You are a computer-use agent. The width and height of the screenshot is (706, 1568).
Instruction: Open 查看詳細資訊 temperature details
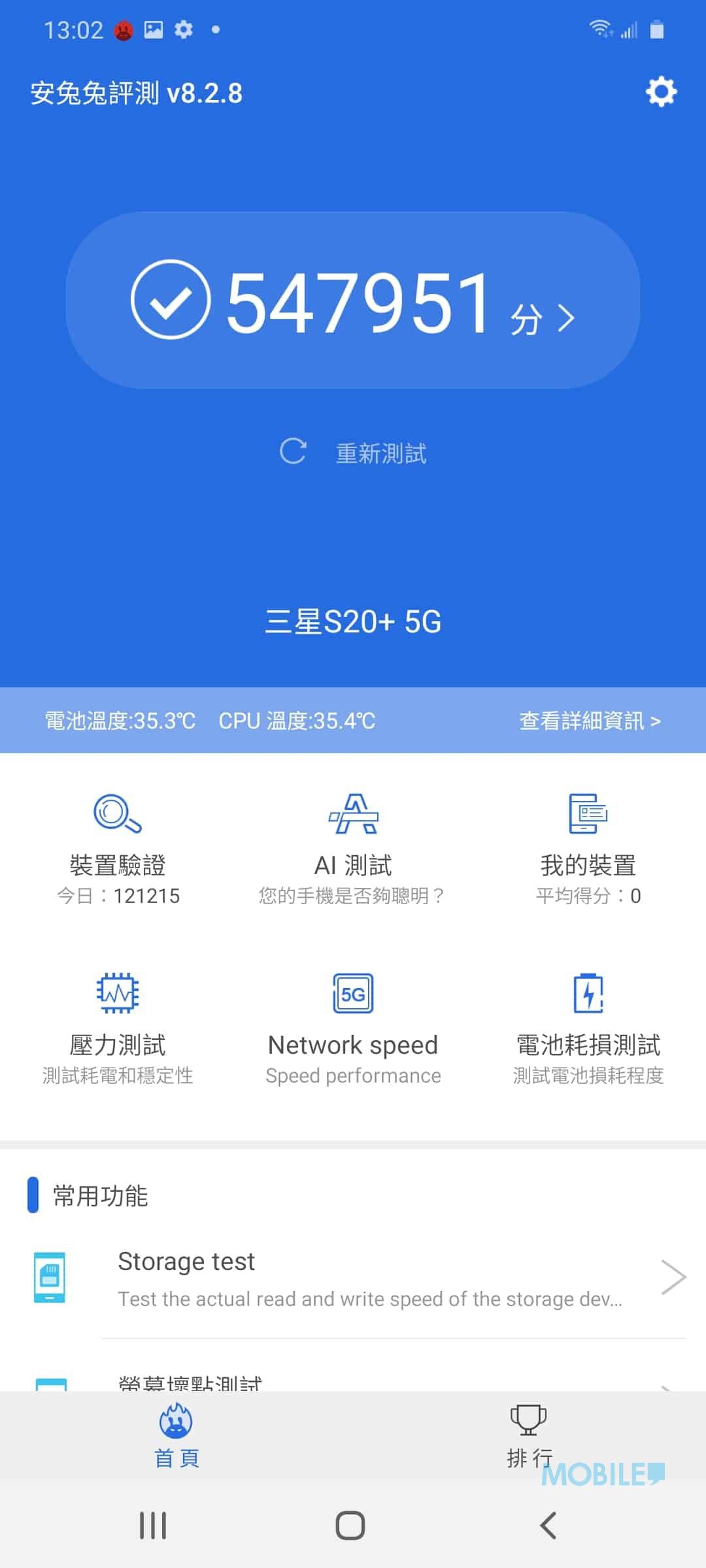click(590, 721)
